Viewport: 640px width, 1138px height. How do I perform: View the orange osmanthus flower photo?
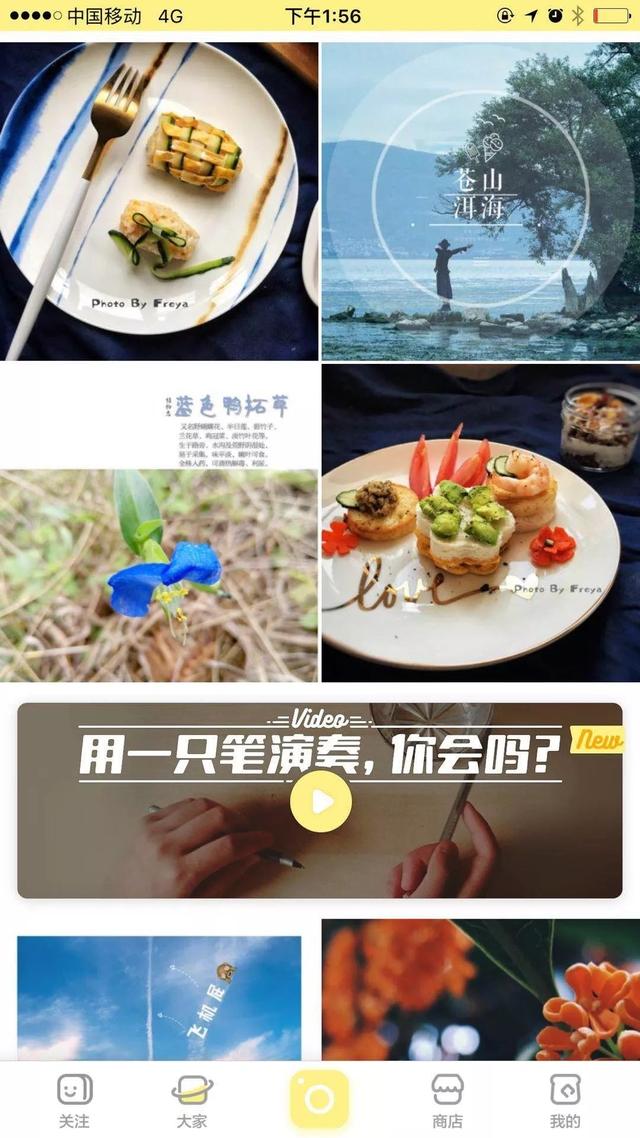[480, 990]
